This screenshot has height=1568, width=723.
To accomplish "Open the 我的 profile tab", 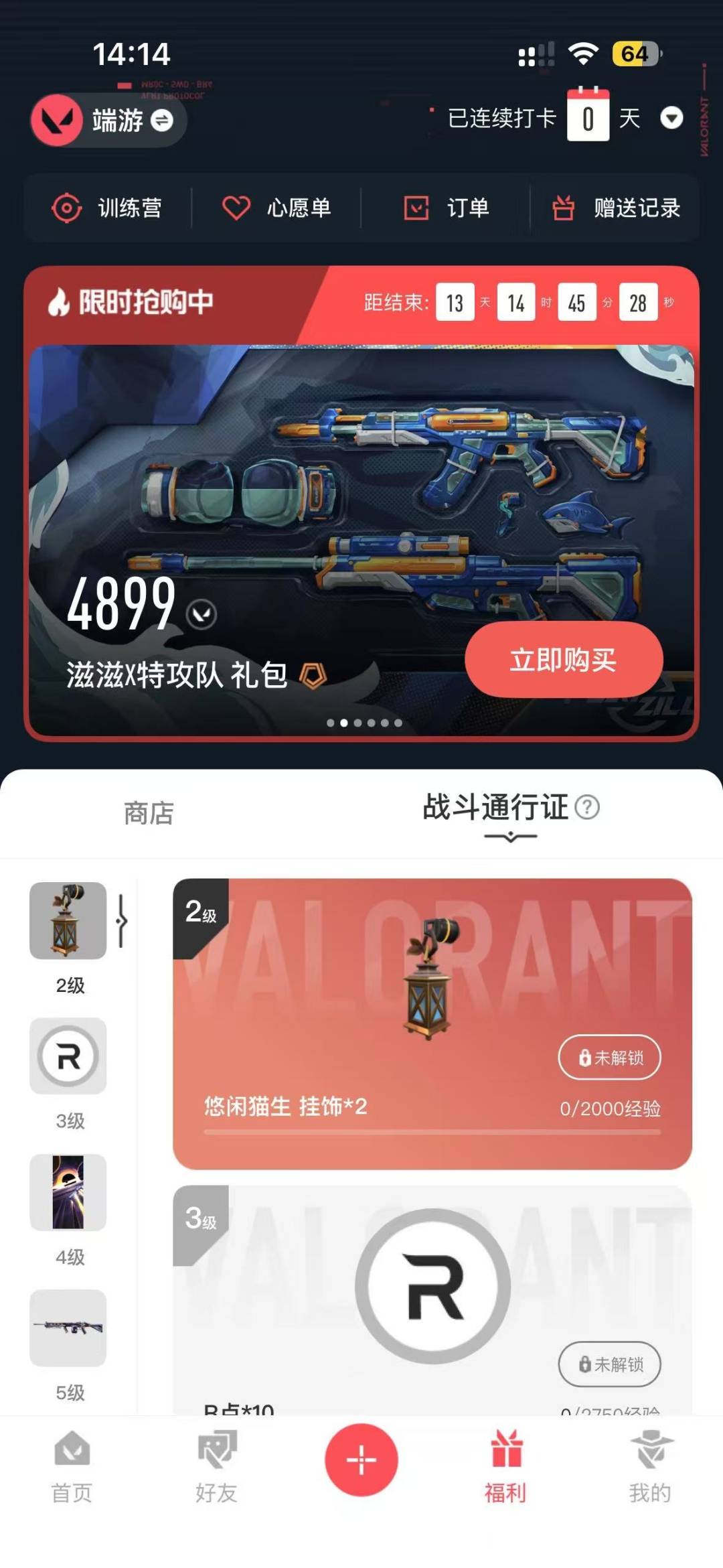I will (x=650, y=1468).
